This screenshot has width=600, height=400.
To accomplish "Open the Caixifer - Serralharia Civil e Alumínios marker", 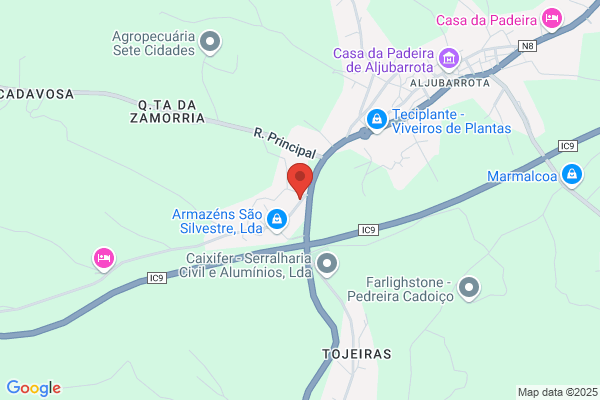I will (327, 264).
